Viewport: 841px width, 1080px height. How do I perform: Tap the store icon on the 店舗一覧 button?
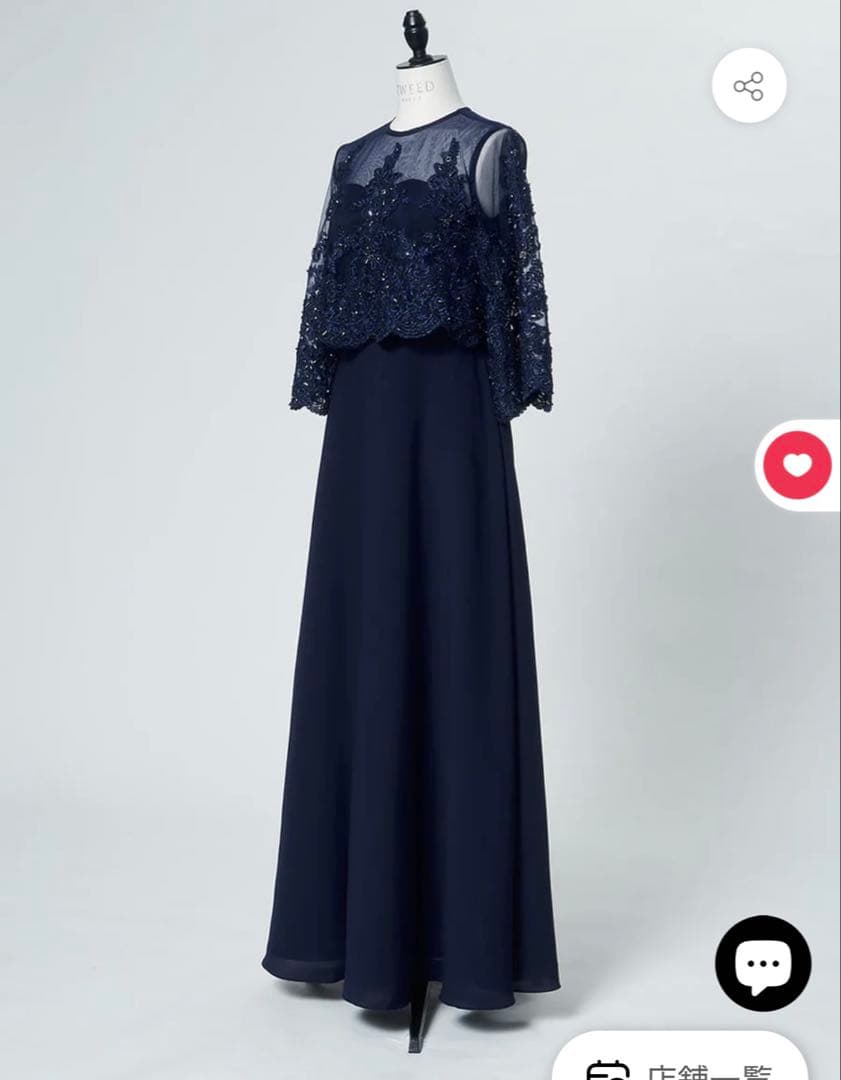click(x=608, y=1069)
